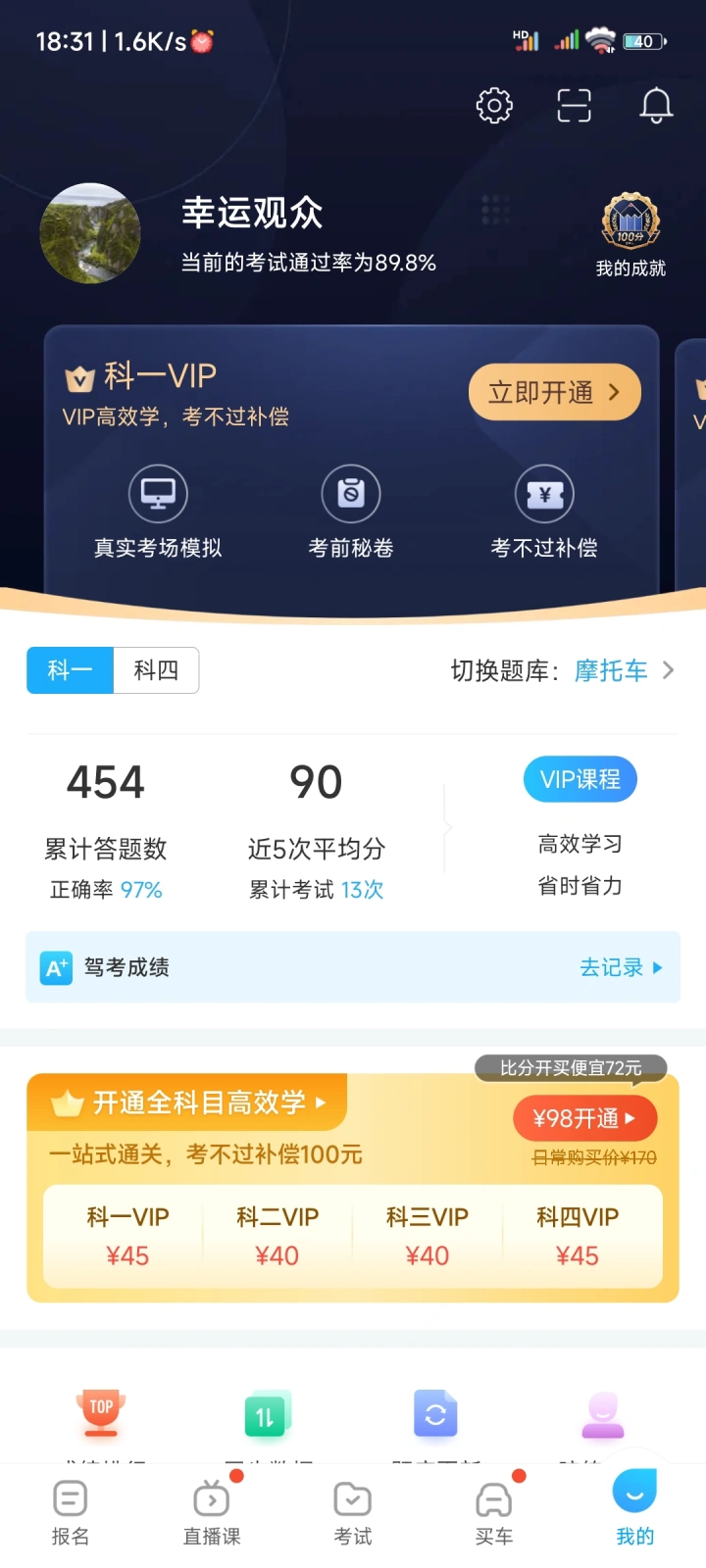This screenshot has height=1568, width=706.
Task: Select 考前秘卷 feature
Action: click(x=351, y=512)
